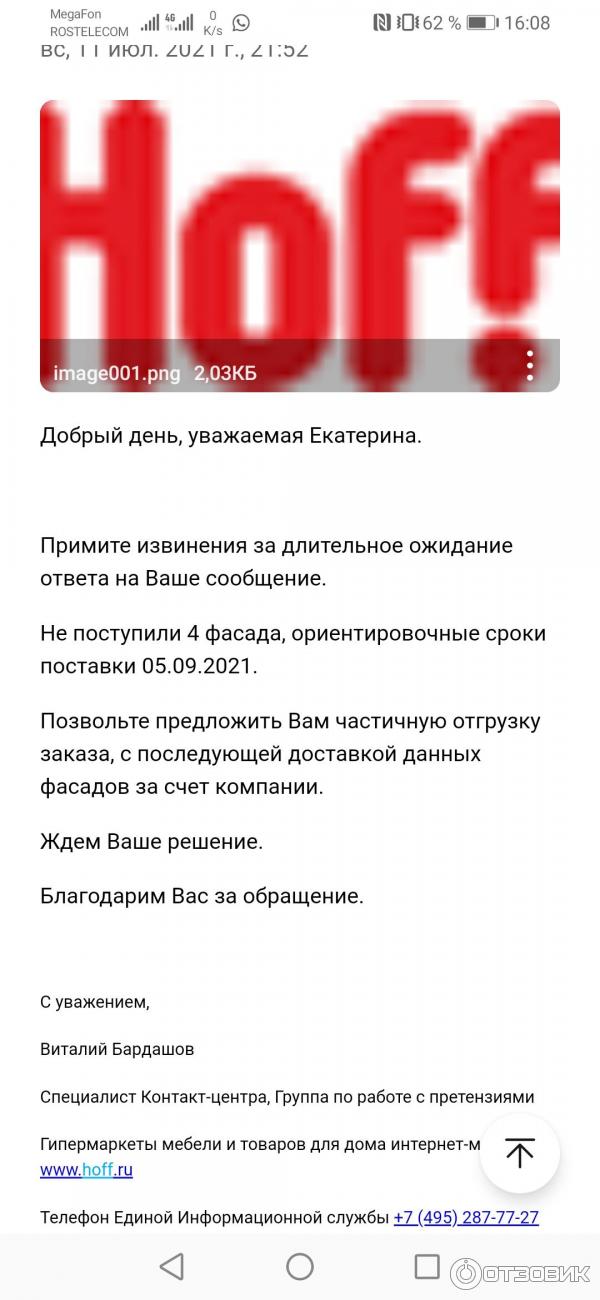This screenshot has height=1300, width=600.
Task: Open attachment options three-dot menu
Action: [x=530, y=366]
